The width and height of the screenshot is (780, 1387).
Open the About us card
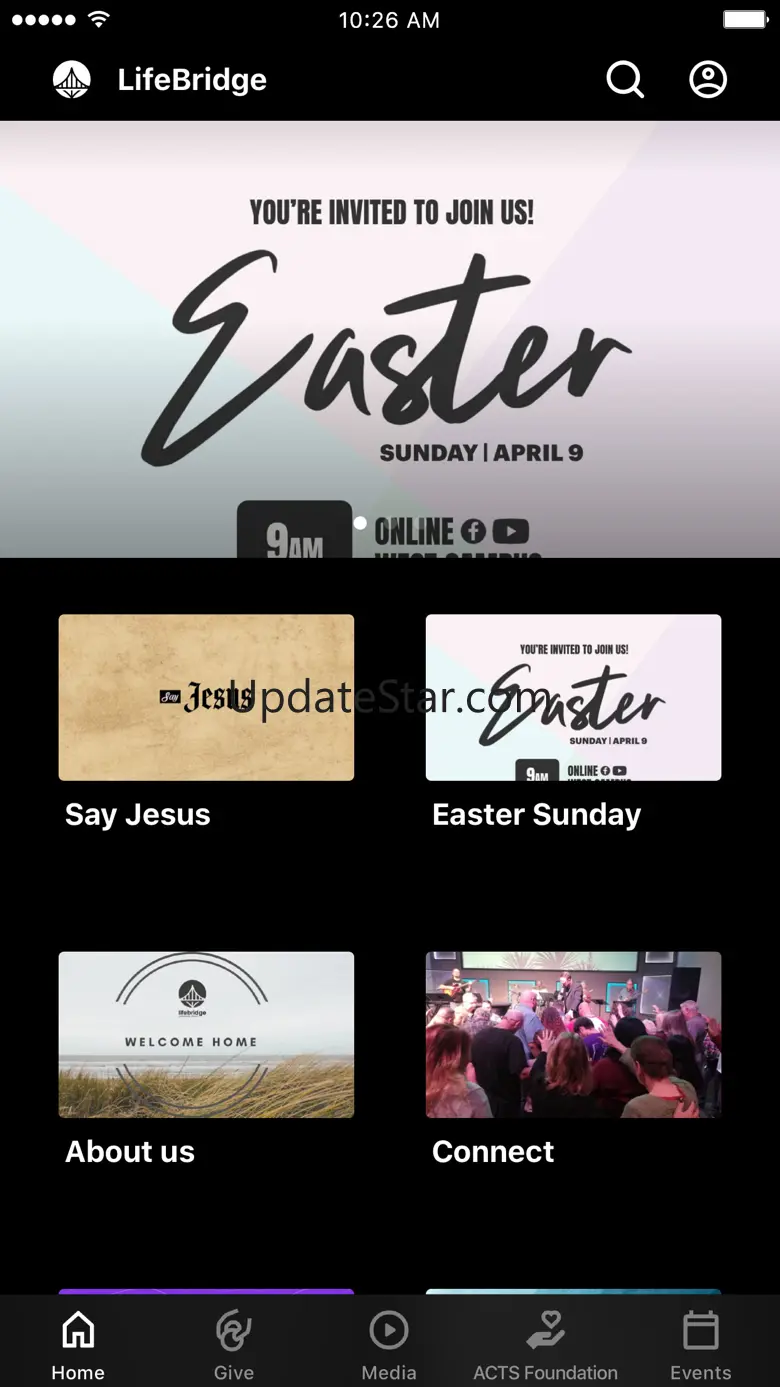click(206, 1060)
